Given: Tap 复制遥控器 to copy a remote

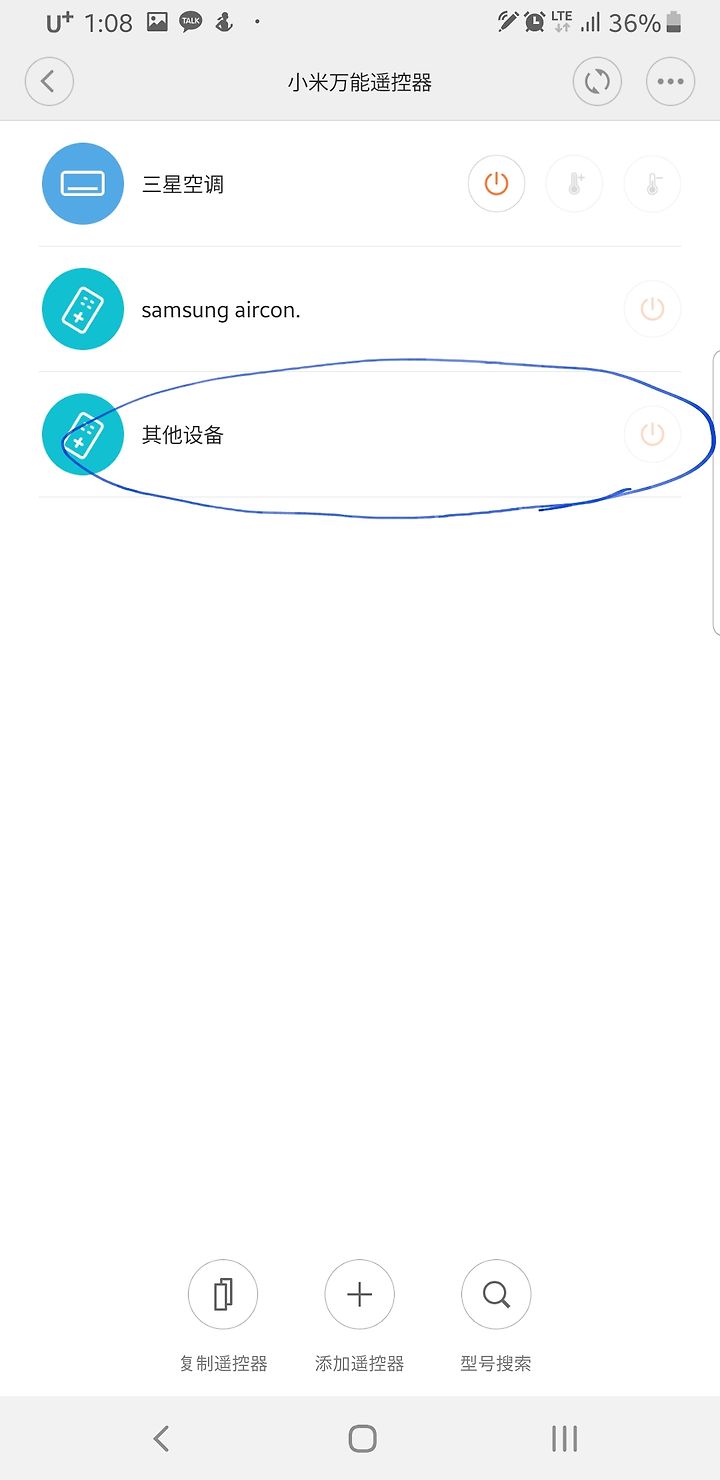Looking at the screenshot, I should 223,1315.
